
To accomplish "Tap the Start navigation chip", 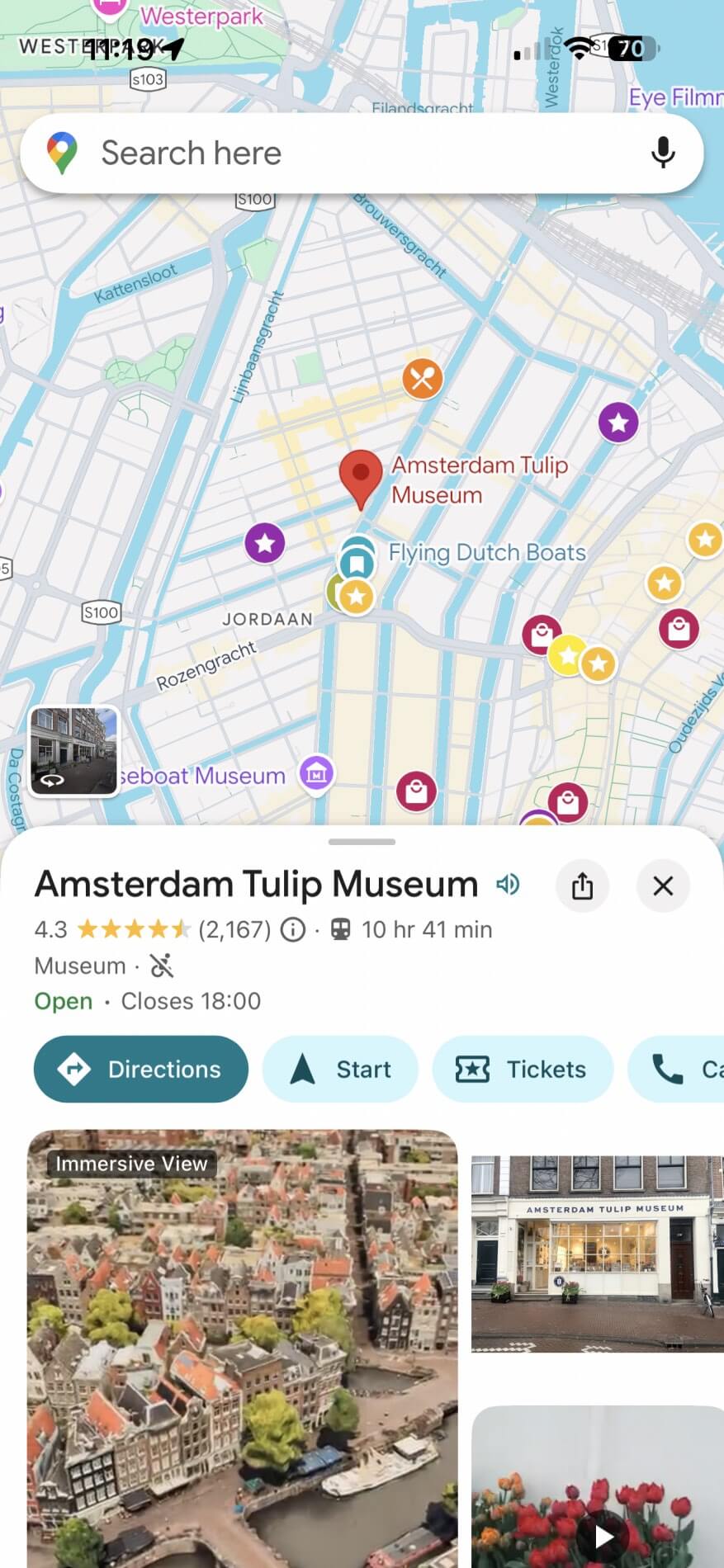I will tap(340, 1070).
